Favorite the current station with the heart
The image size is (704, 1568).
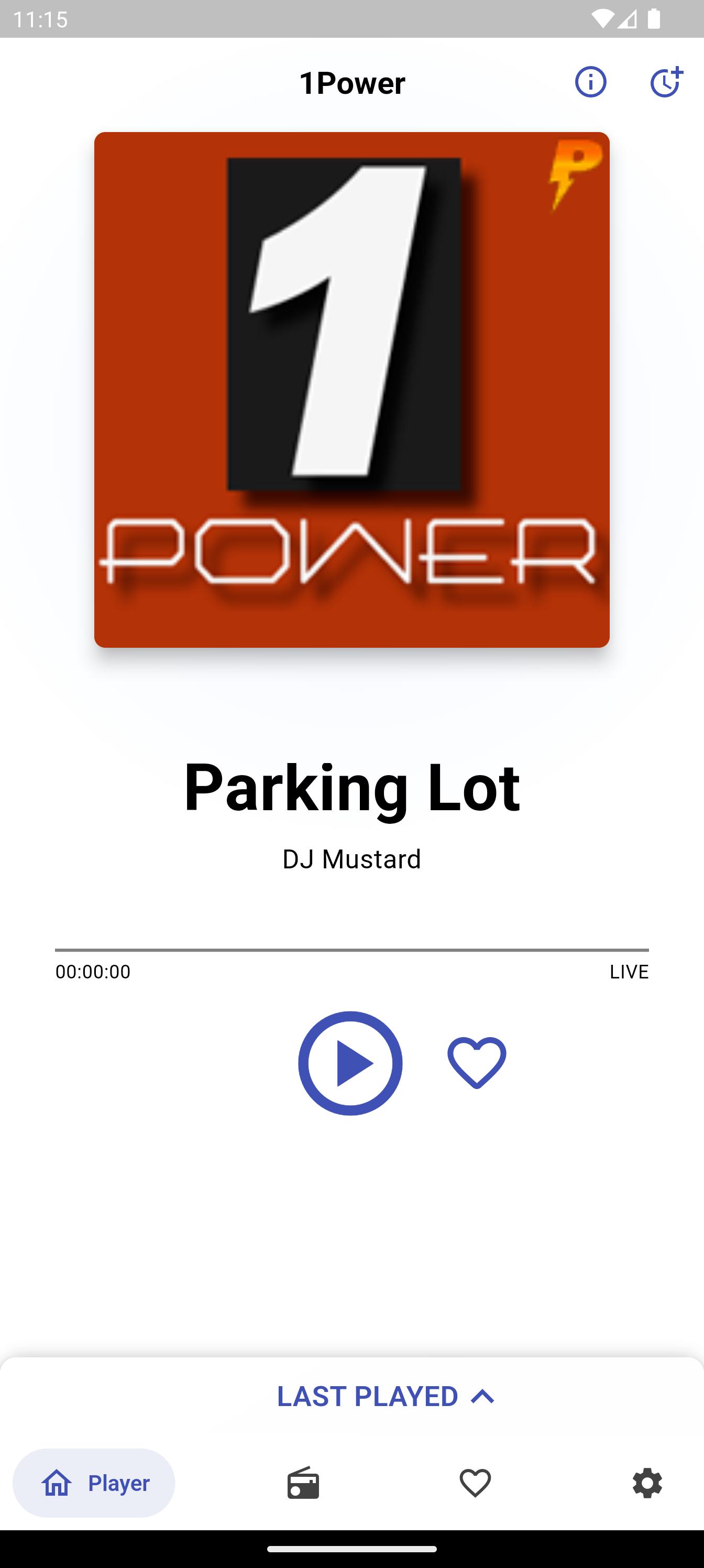477,1062
